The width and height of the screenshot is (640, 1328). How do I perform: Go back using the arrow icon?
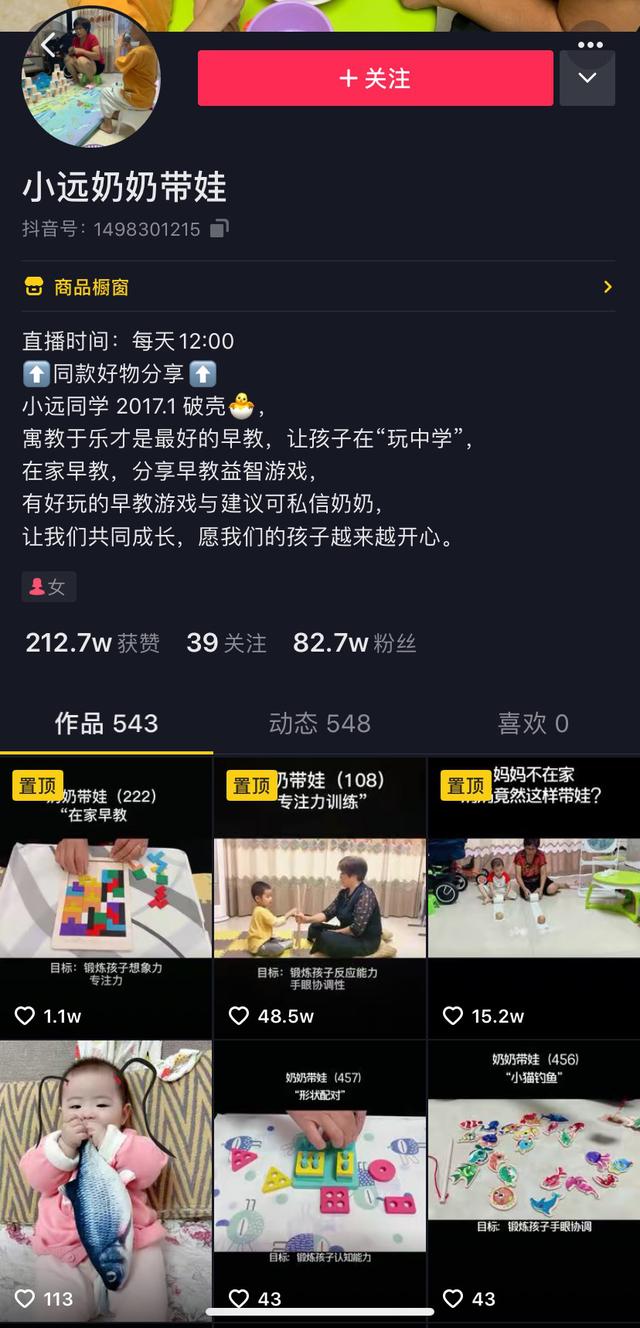pyautogui.click(x=50, y=45)
